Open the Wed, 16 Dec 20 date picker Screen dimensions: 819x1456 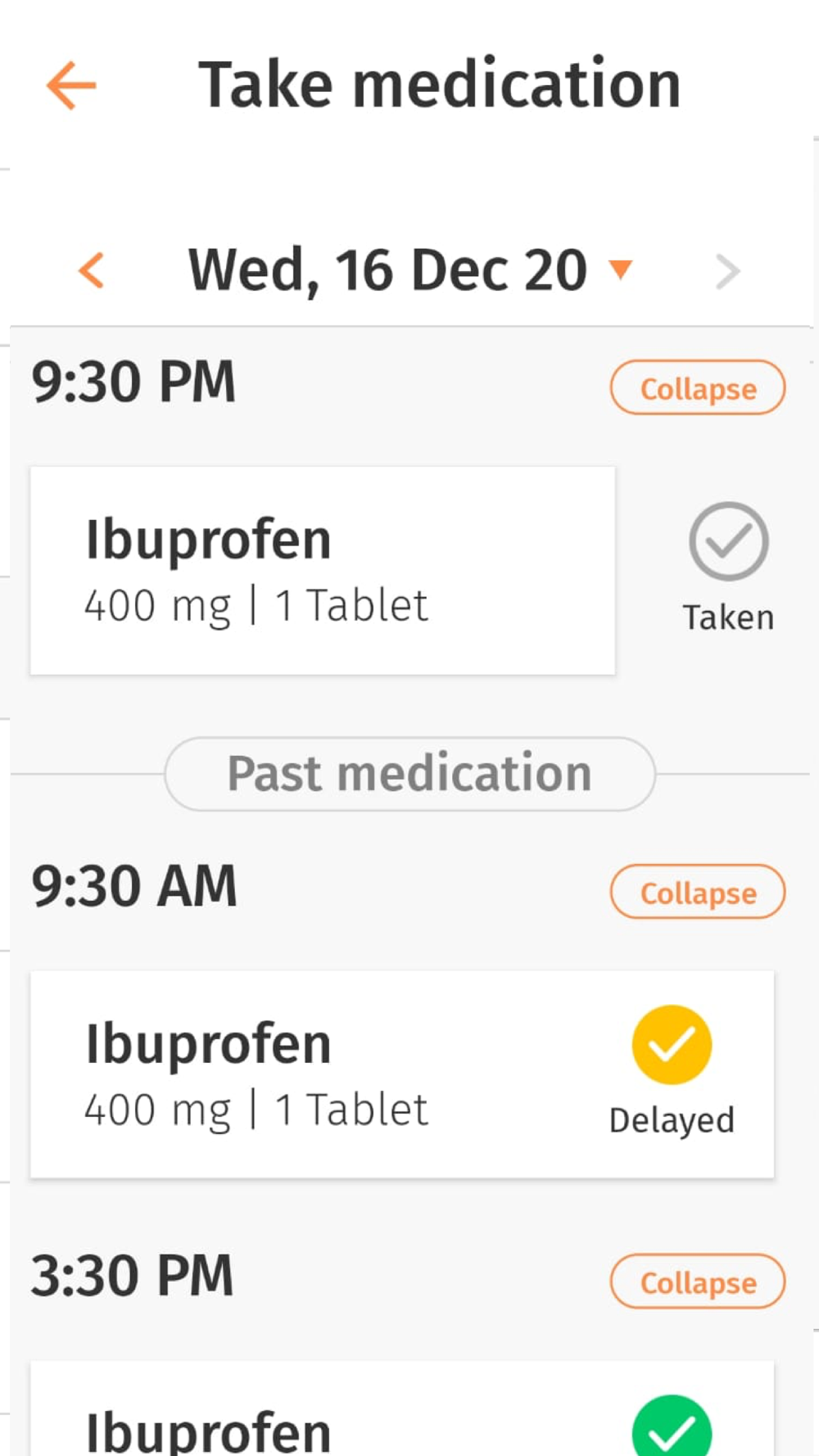coord(409,270)
